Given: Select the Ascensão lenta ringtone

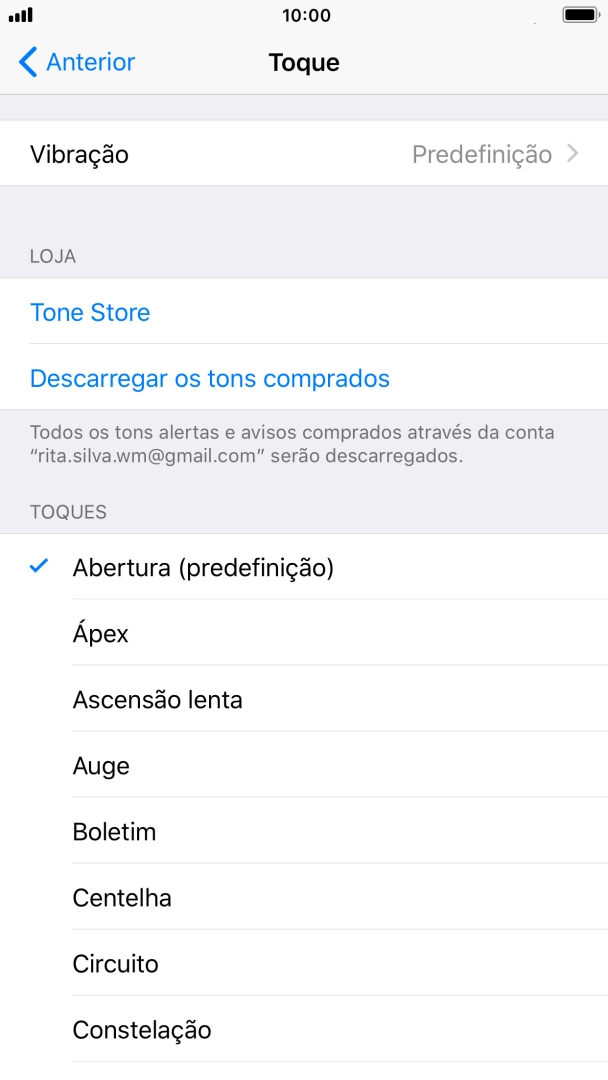Looking at the screenshot, I should tap(304, 699).
